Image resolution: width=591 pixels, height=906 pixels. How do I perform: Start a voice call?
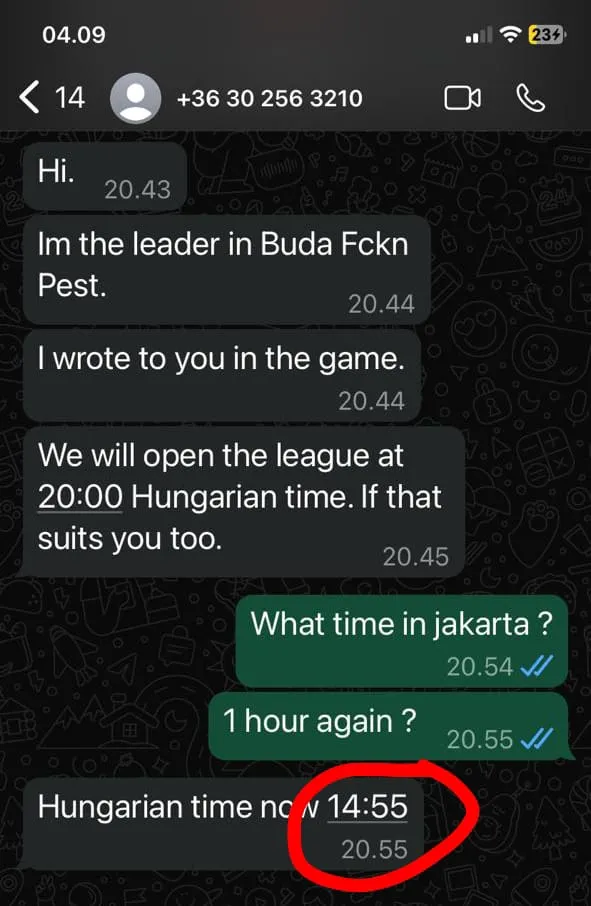tap(530, 98)
